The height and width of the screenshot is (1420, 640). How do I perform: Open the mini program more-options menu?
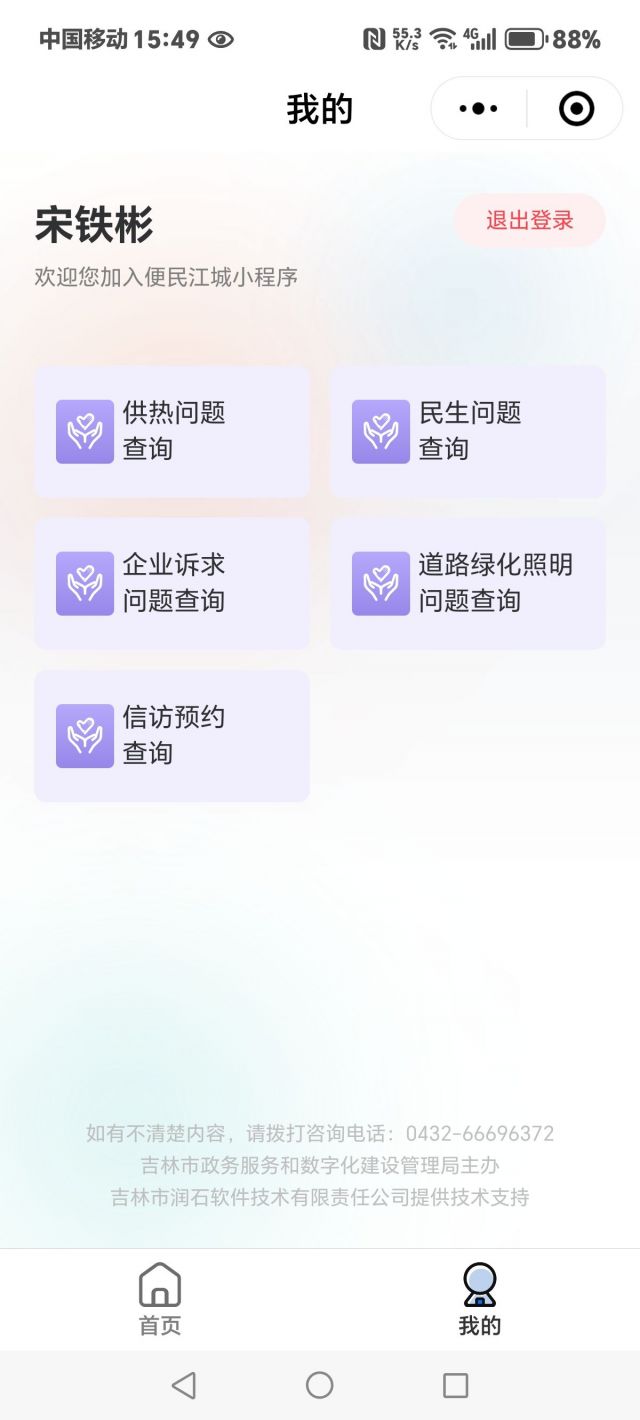click(x=479, y=109)
